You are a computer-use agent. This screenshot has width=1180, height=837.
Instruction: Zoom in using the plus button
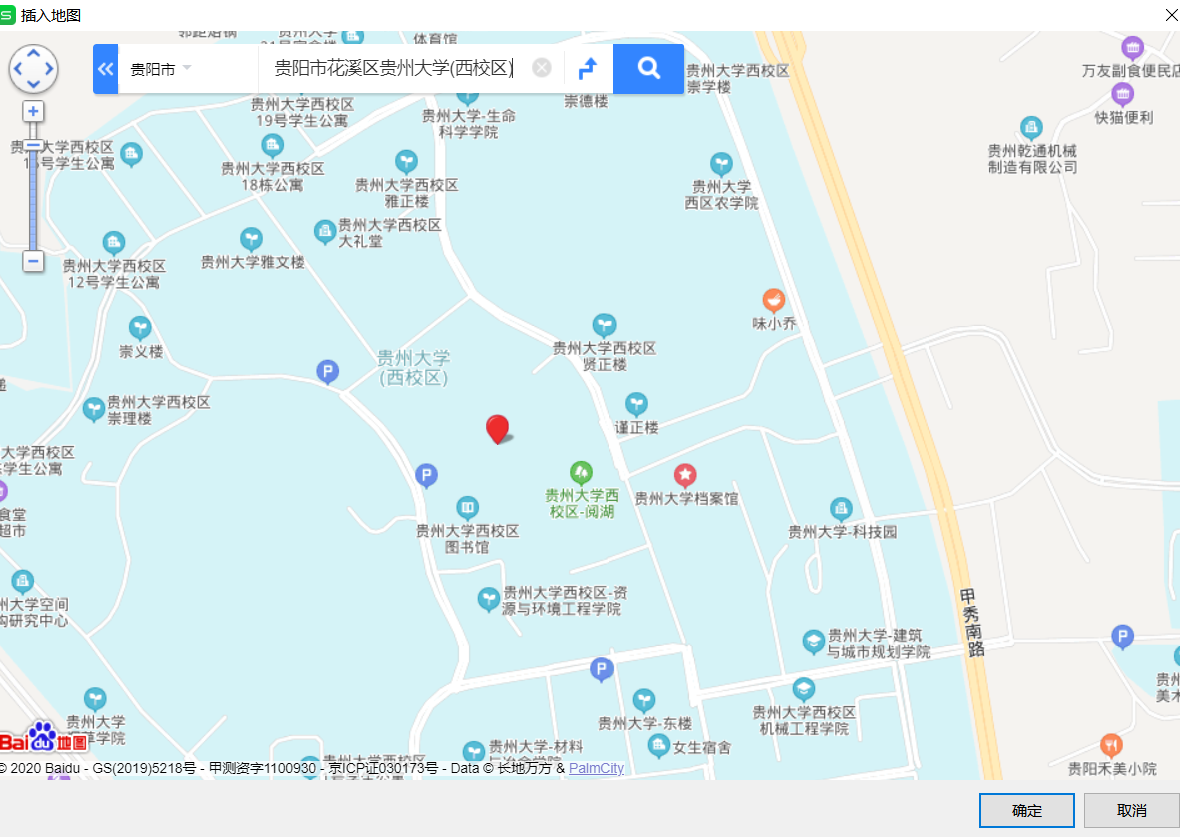click(33, 111)
